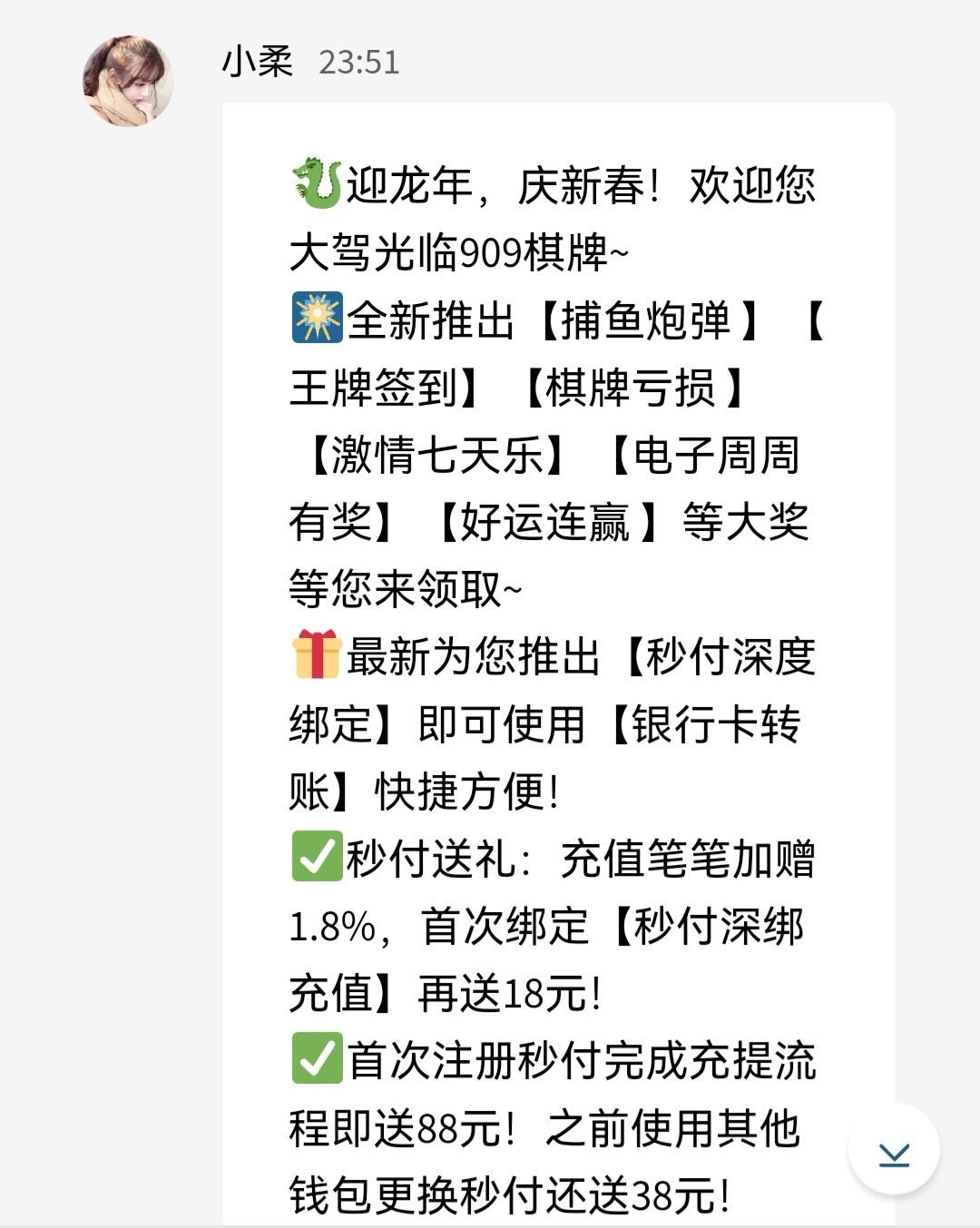Open 小柔's profile avatar
The width and height of the screenshot is (980, 1228).
128,81
